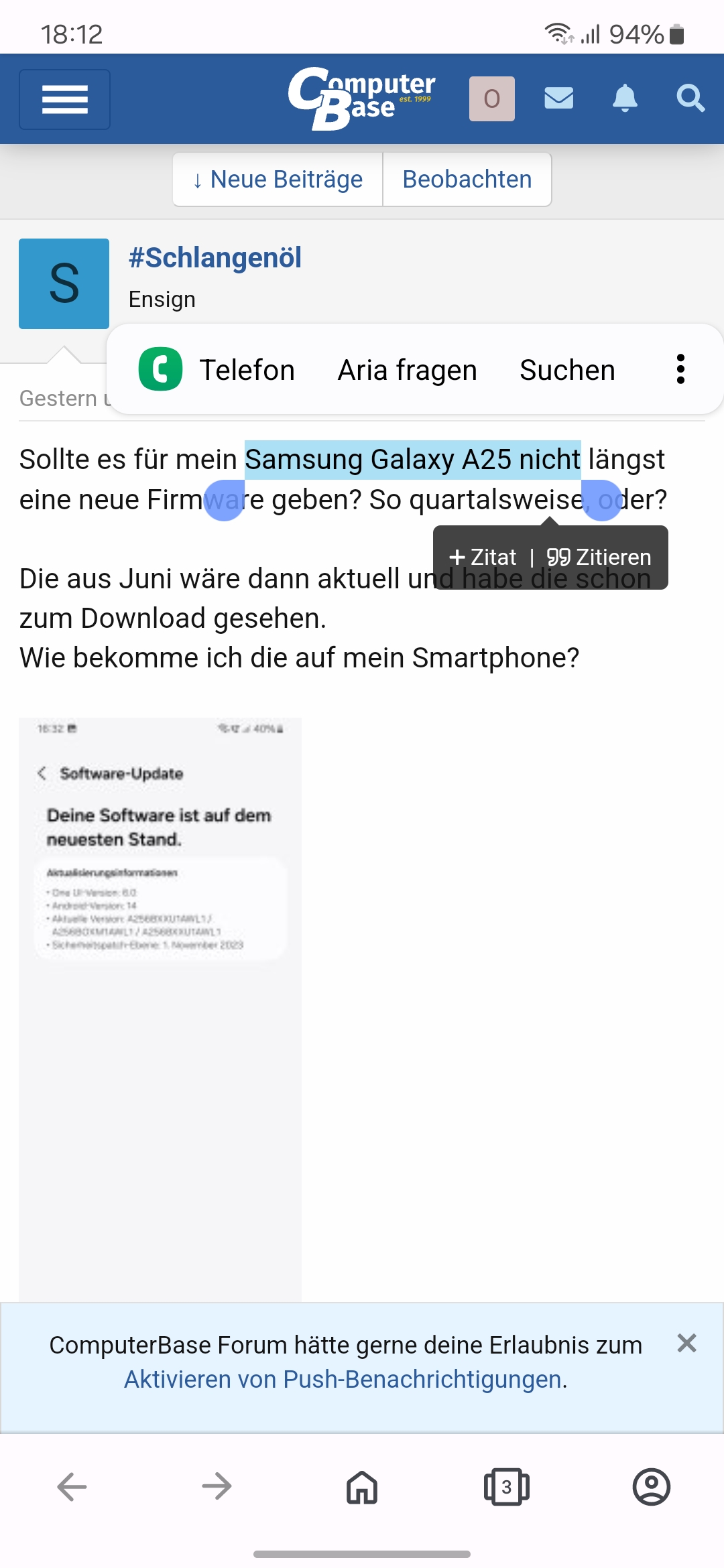
Task: Open the #Schlangenöl profile link
Action: (x=215, y=258)
